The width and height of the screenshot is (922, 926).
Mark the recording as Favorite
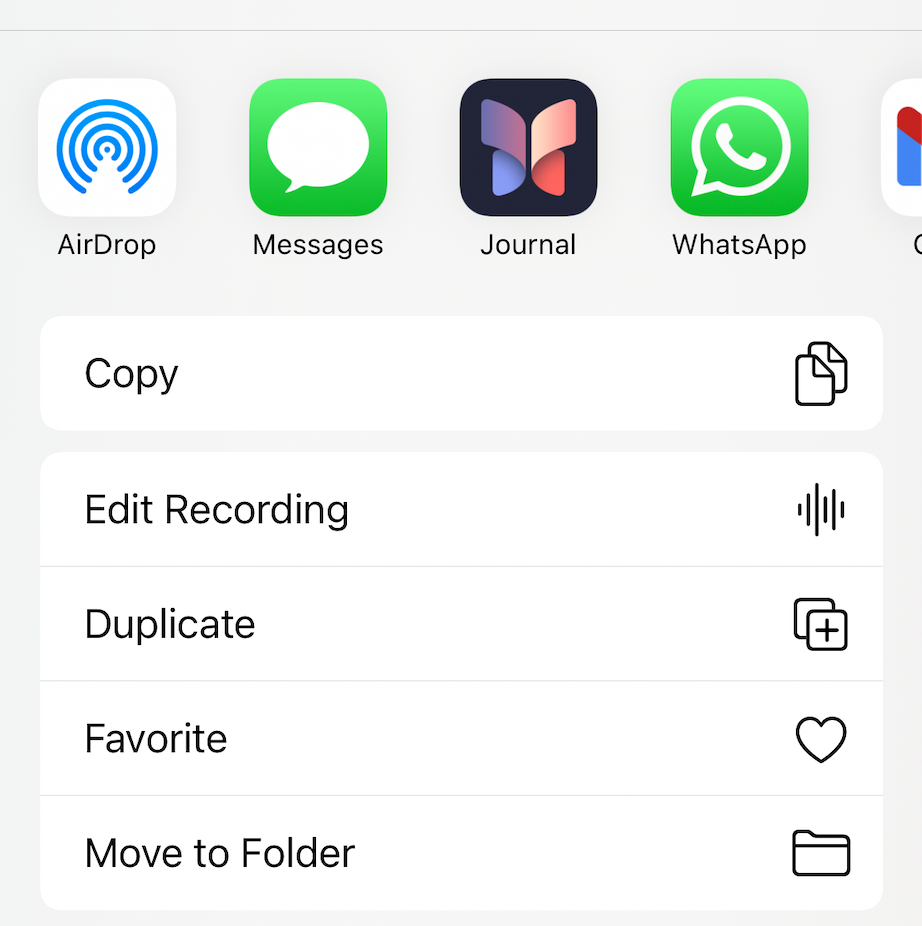point(461,739)
